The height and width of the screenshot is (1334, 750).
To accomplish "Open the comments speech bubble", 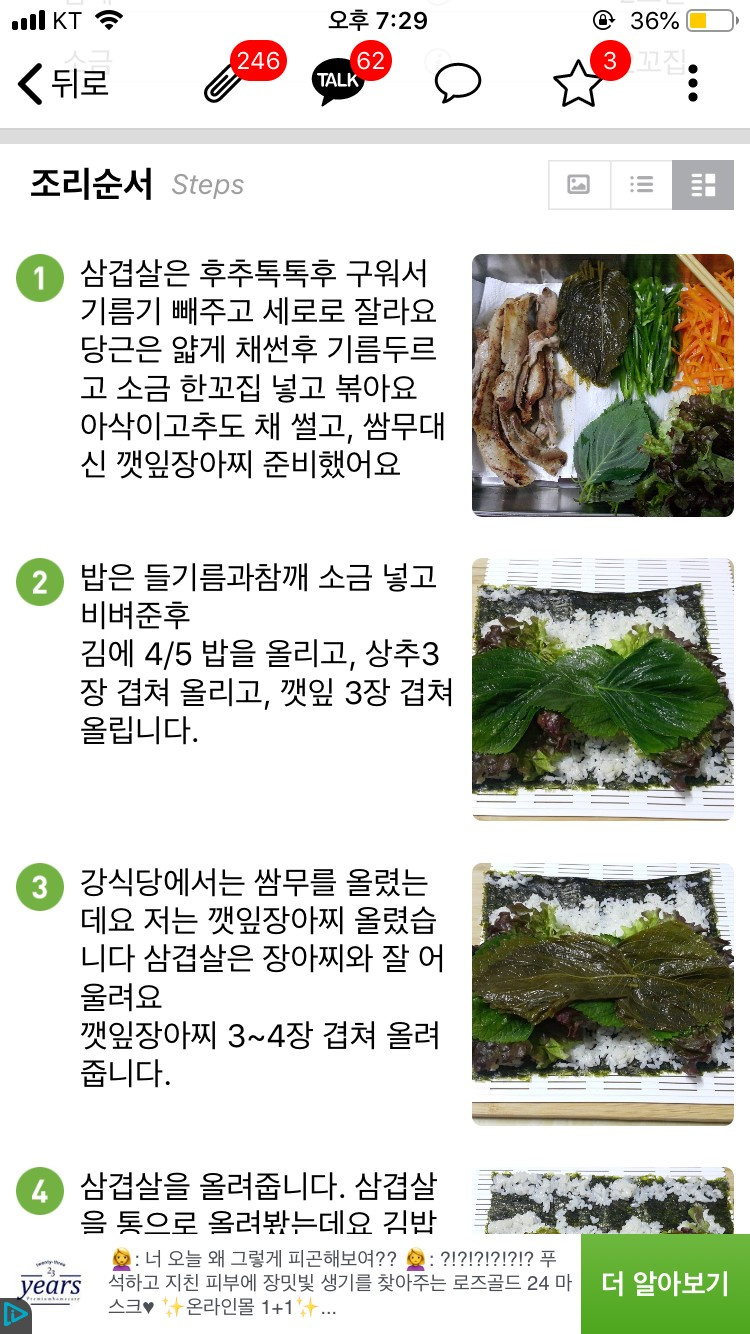I will pos(458,83).
